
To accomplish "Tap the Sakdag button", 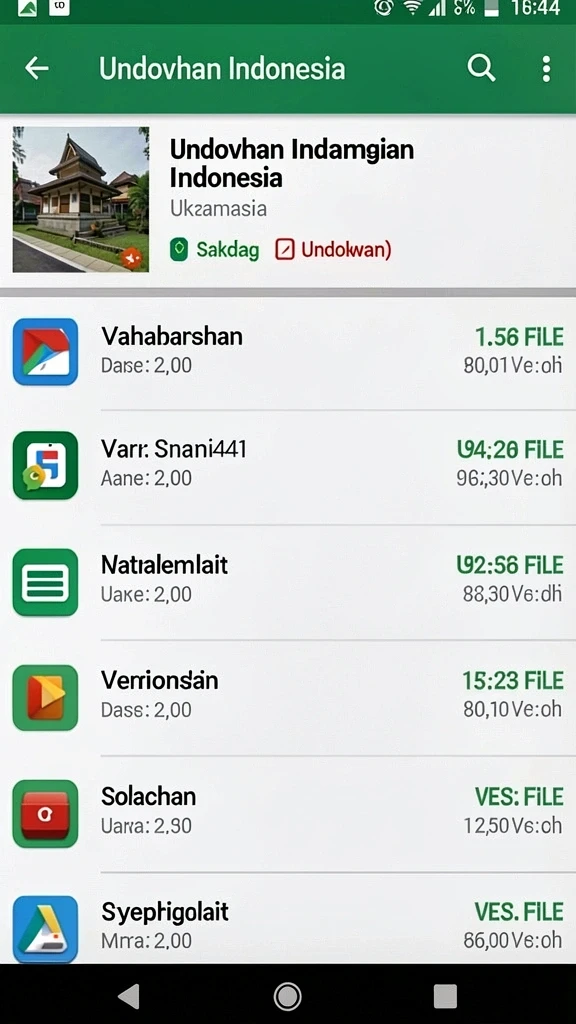I will [x=214, y=249].
